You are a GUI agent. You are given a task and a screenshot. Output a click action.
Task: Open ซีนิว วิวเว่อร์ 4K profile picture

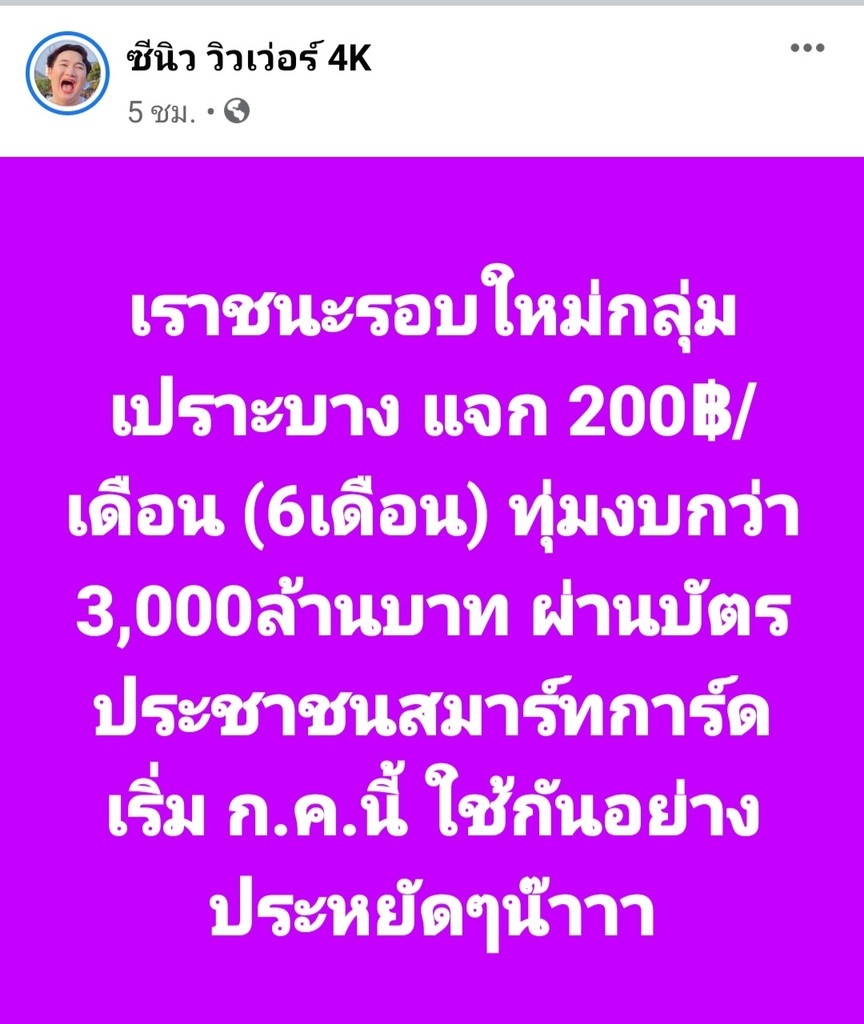coord(68,73)
